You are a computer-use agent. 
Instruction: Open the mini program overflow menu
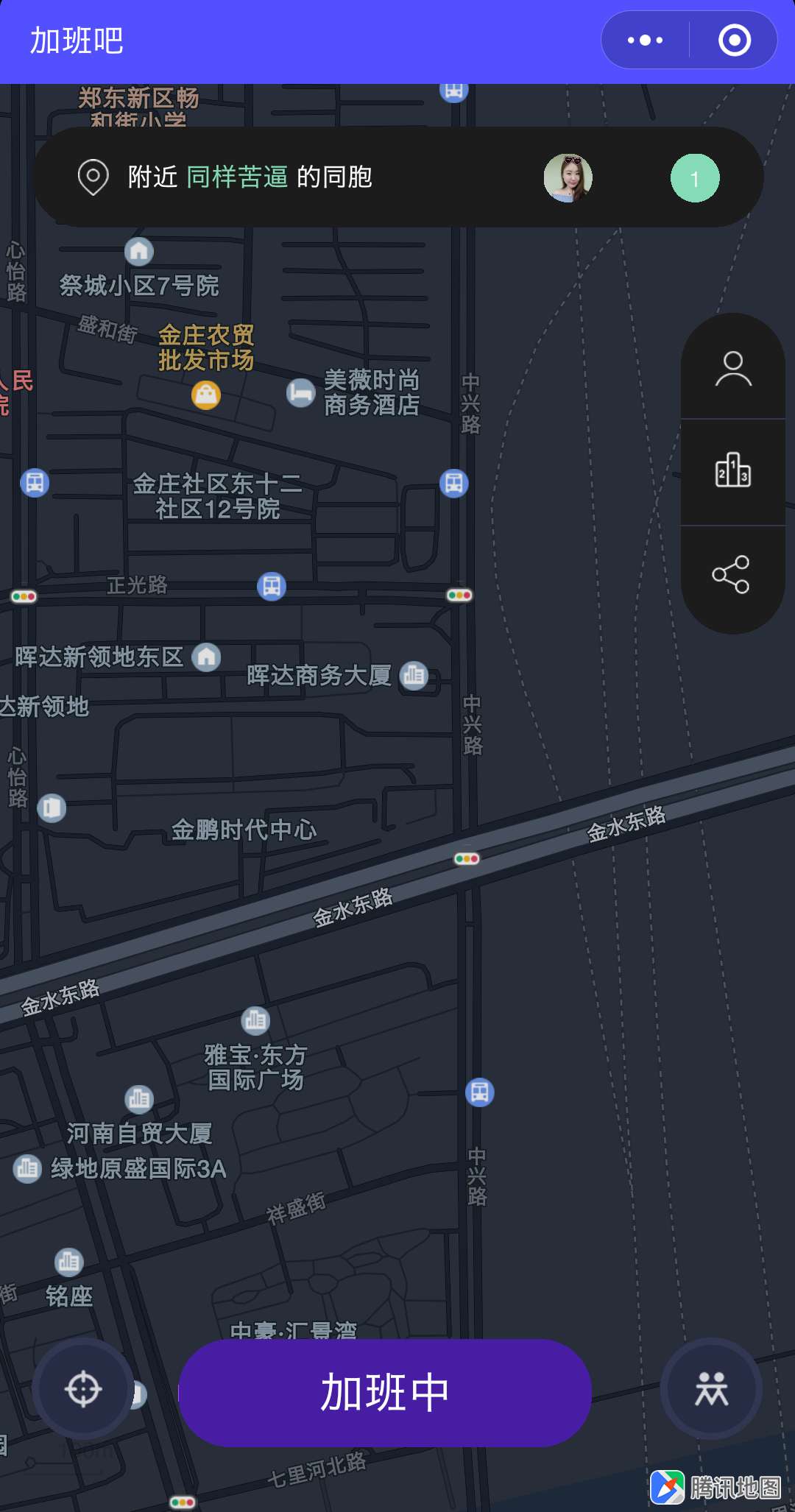click(x=645, y=40)
